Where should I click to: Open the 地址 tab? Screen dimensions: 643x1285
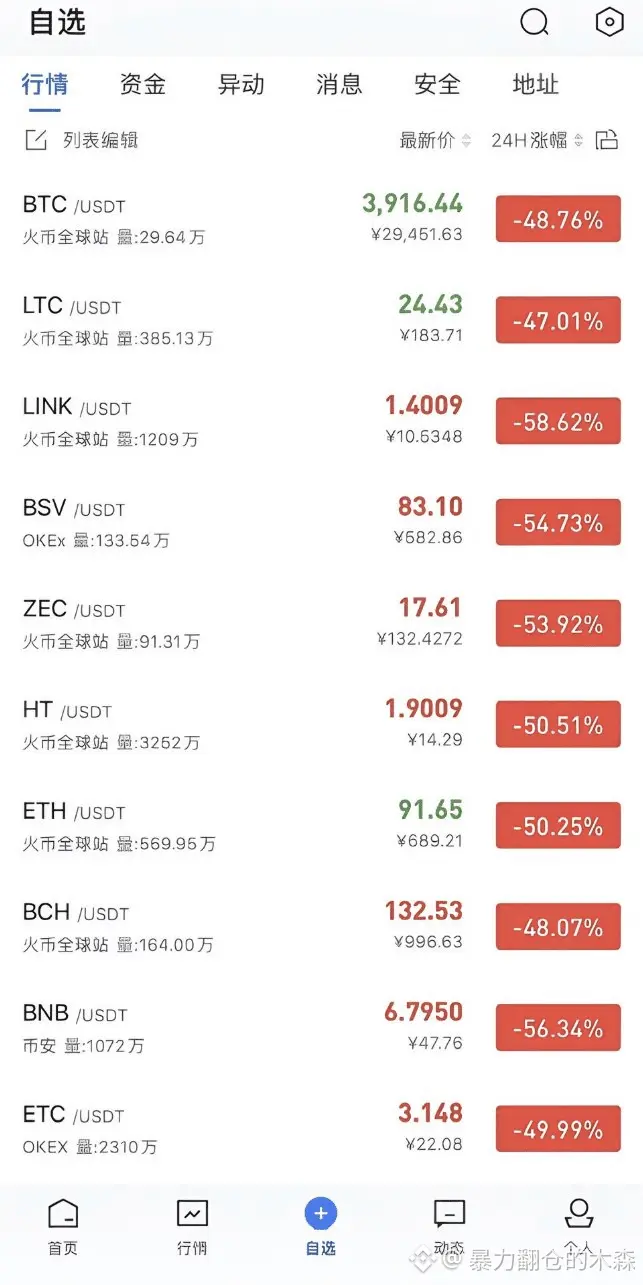(x=535, y=85)
